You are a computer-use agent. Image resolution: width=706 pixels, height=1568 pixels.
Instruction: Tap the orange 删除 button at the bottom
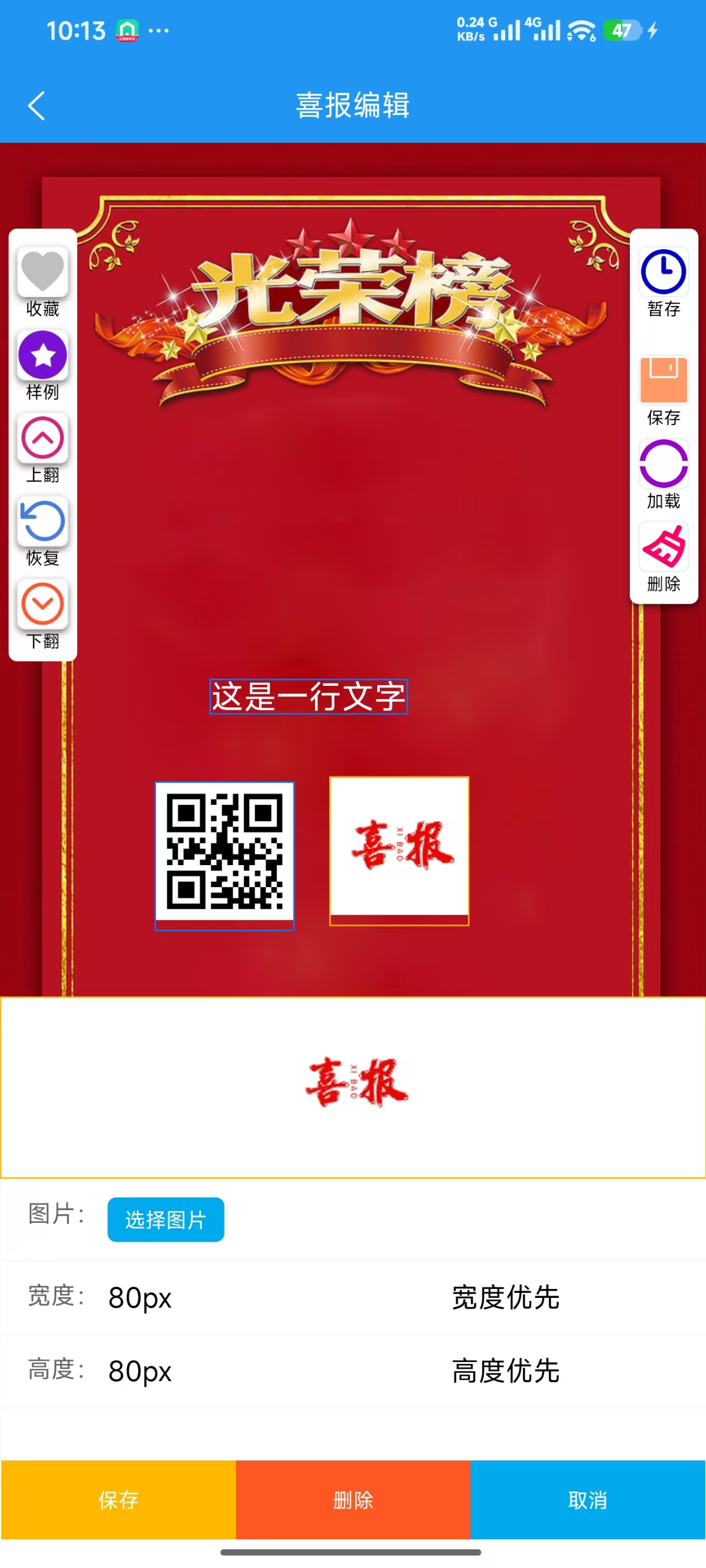pyautogui.click(x=352, y=1499)
